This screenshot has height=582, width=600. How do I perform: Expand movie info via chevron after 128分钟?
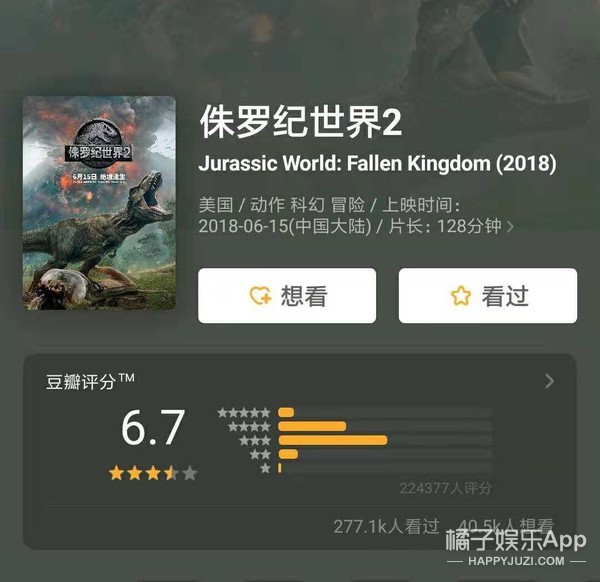(x=511, y=227)
